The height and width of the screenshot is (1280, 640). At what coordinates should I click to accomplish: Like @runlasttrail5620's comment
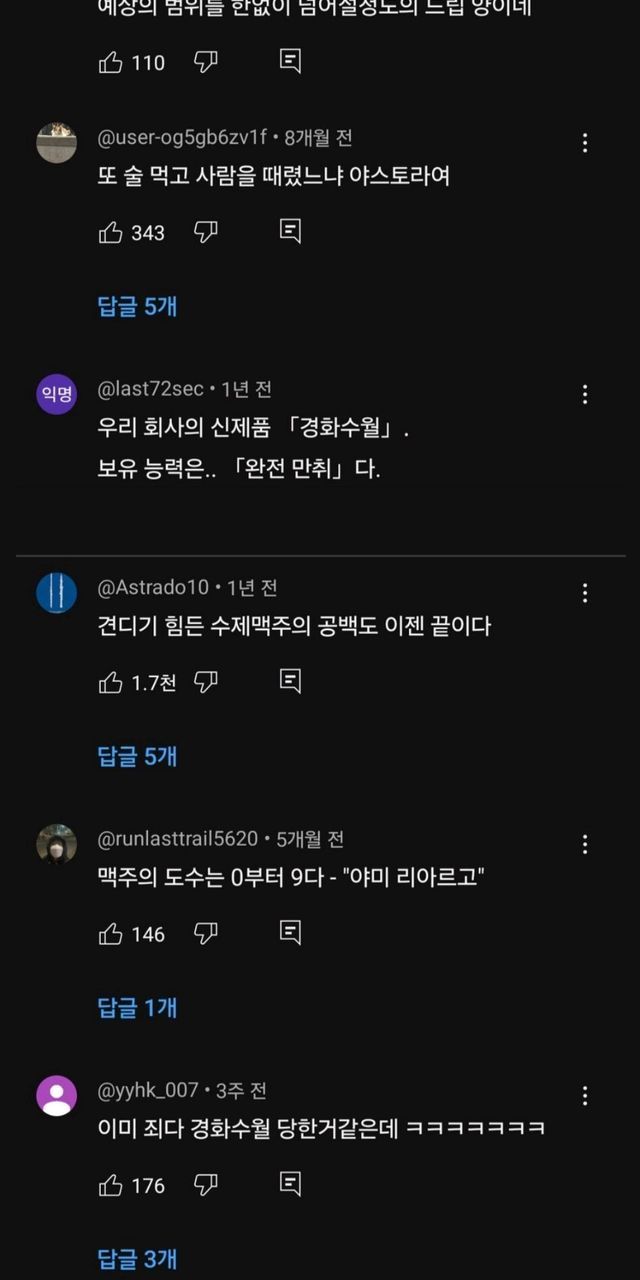[110, 934]
